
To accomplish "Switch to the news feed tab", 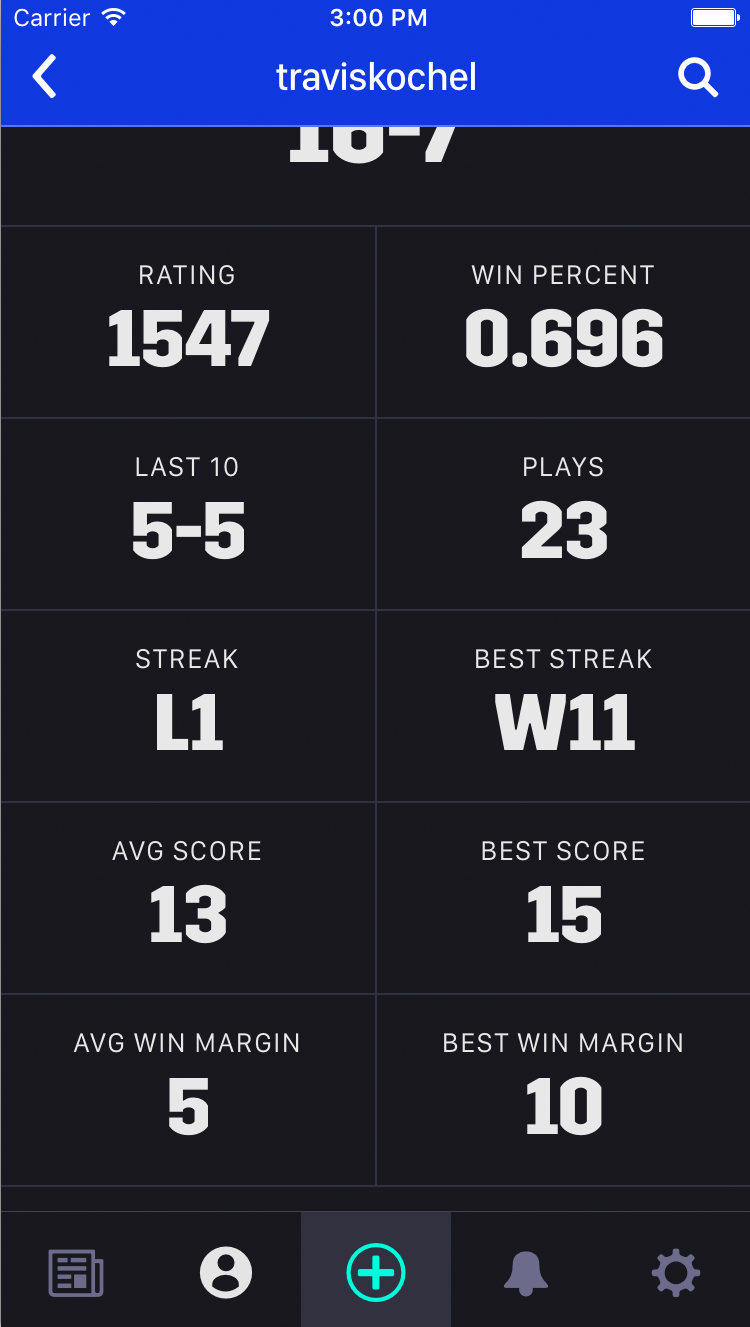I will tap(76, 1273).
